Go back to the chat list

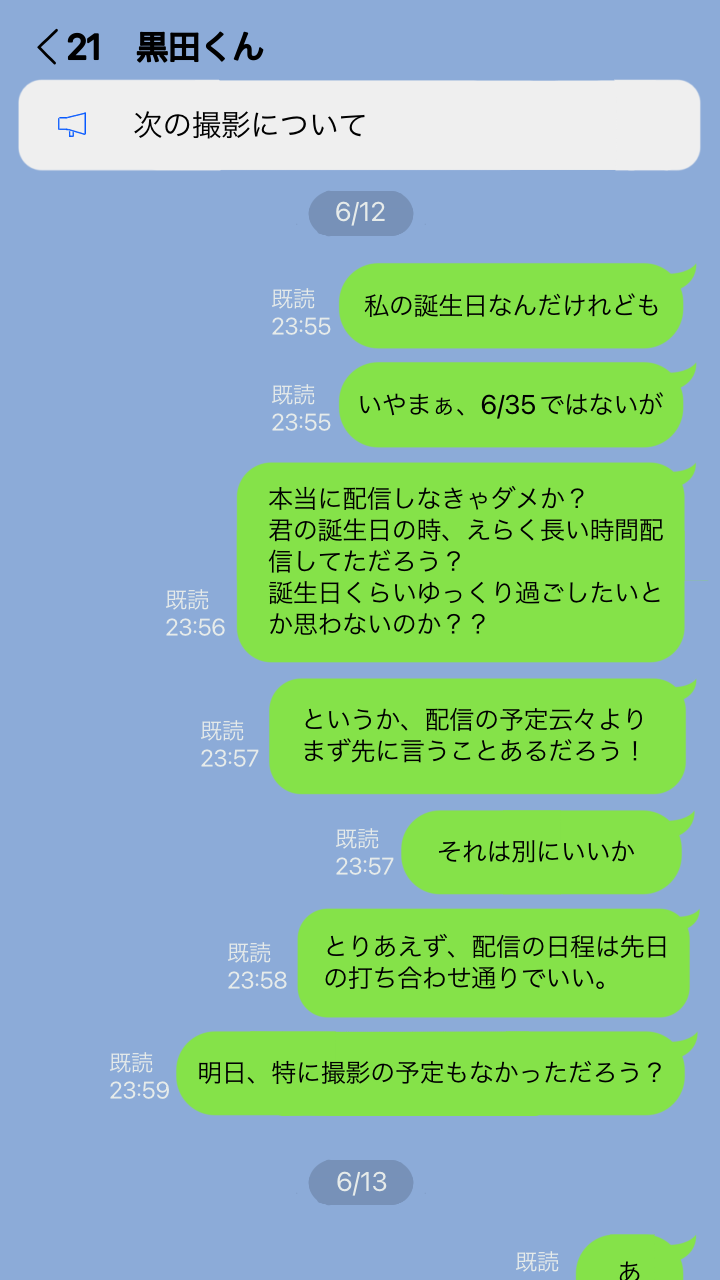(x=47, y=47)
